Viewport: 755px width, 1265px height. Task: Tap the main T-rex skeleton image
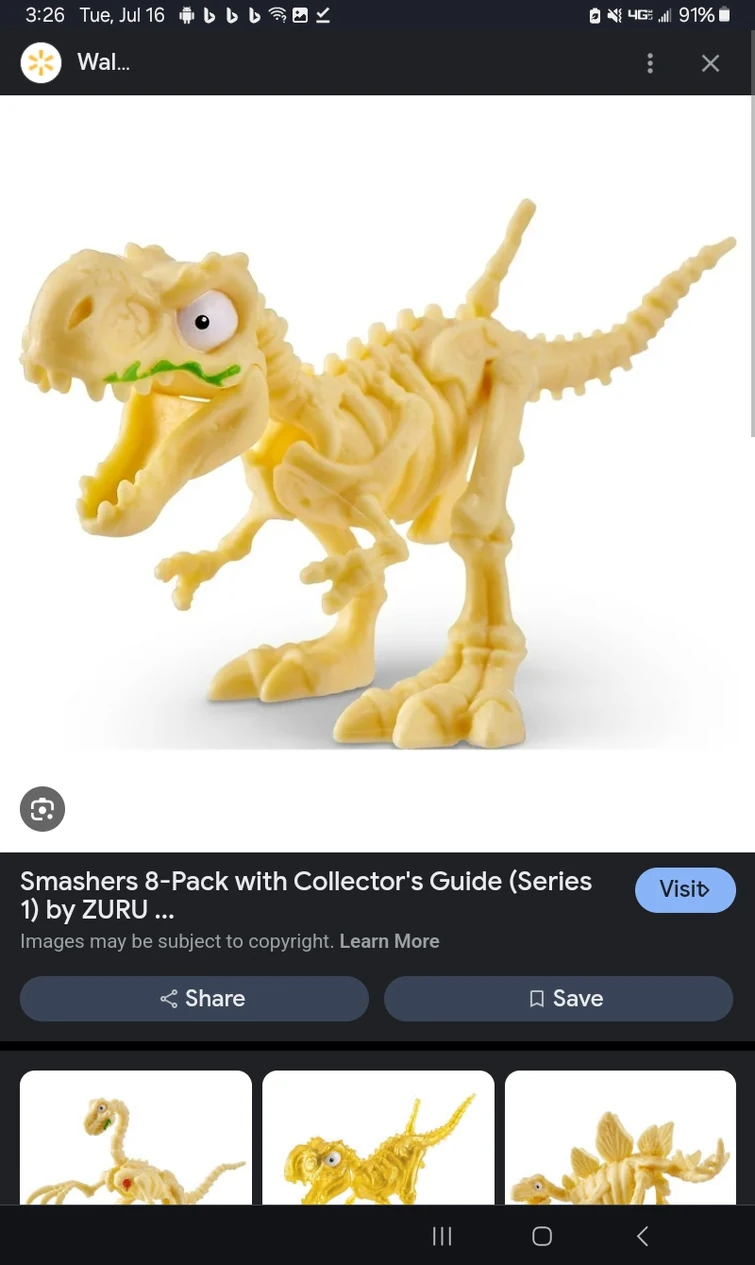pyautogui.click(x=377, y=470)
